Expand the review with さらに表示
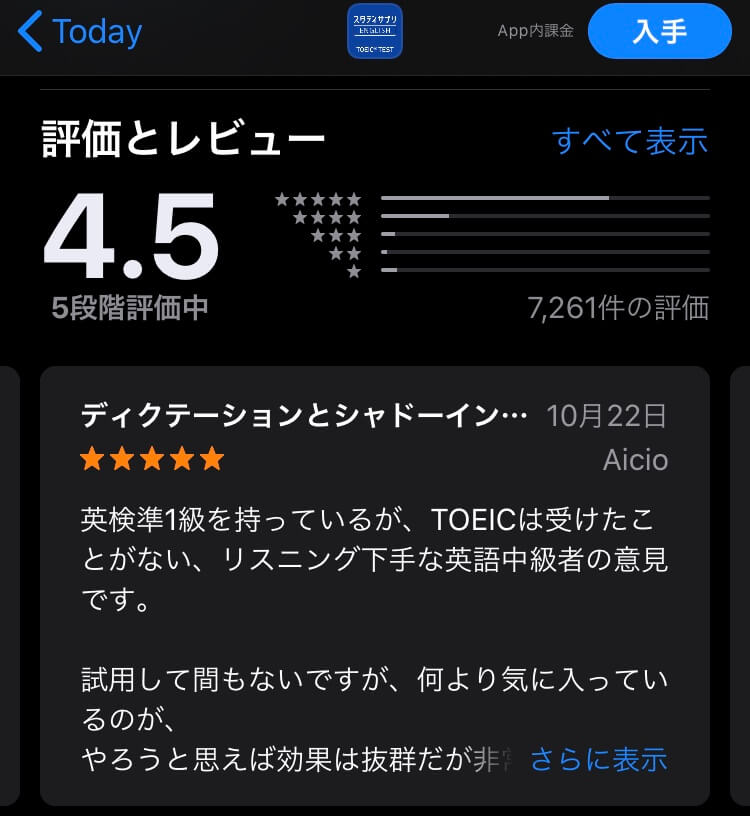 [x=598, y=759]
